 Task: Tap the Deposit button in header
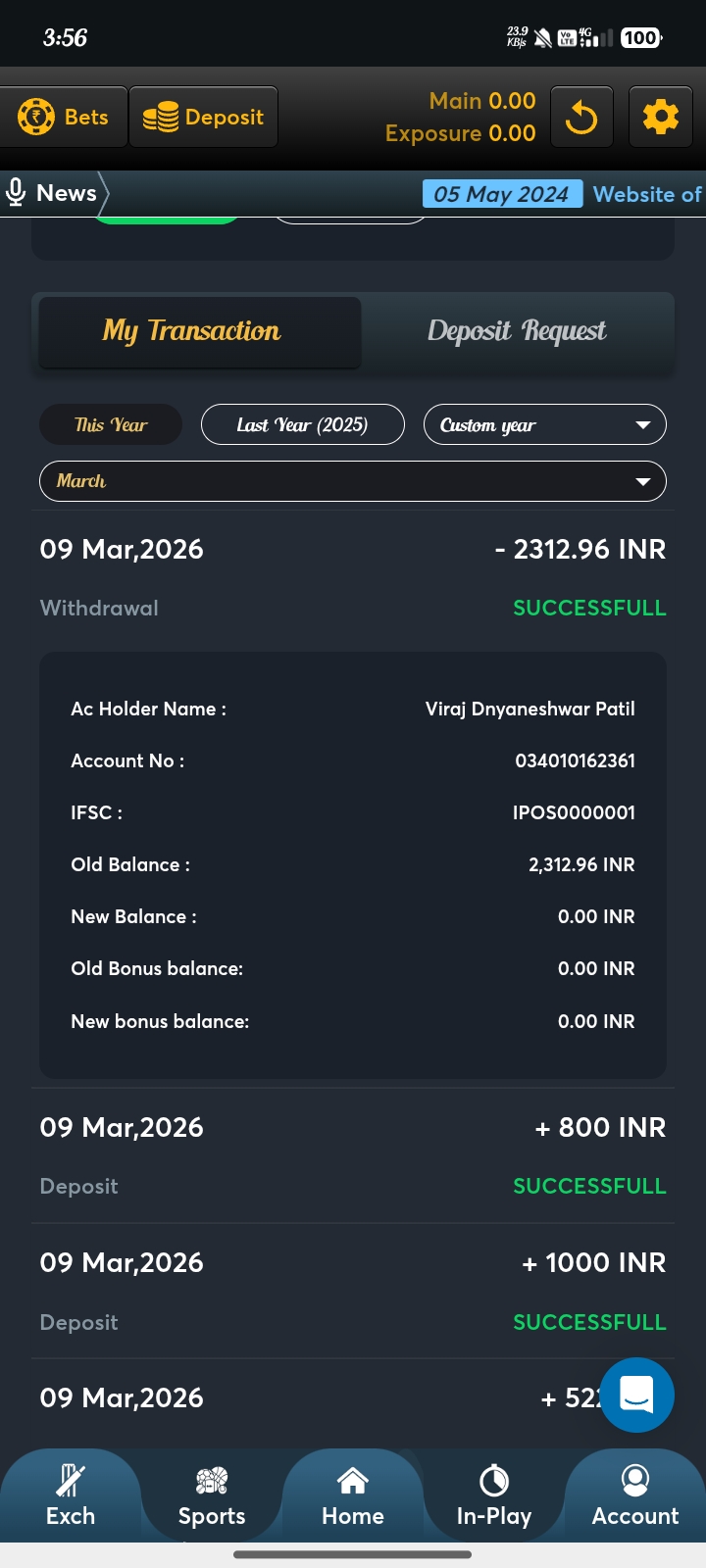(x=203, y=118)
